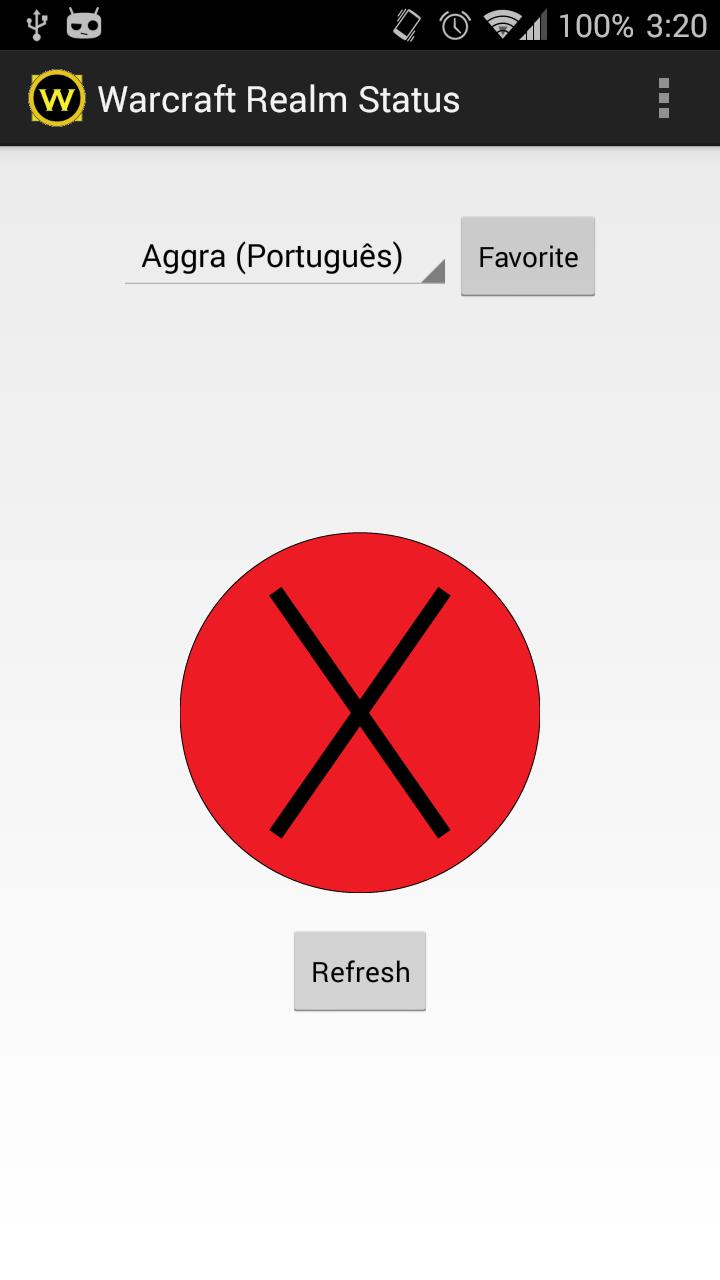Image resolution: width=720 pixels, height=1280 pixels.
Task: Mark this realm as Favorite
Action: coord(527,257)
